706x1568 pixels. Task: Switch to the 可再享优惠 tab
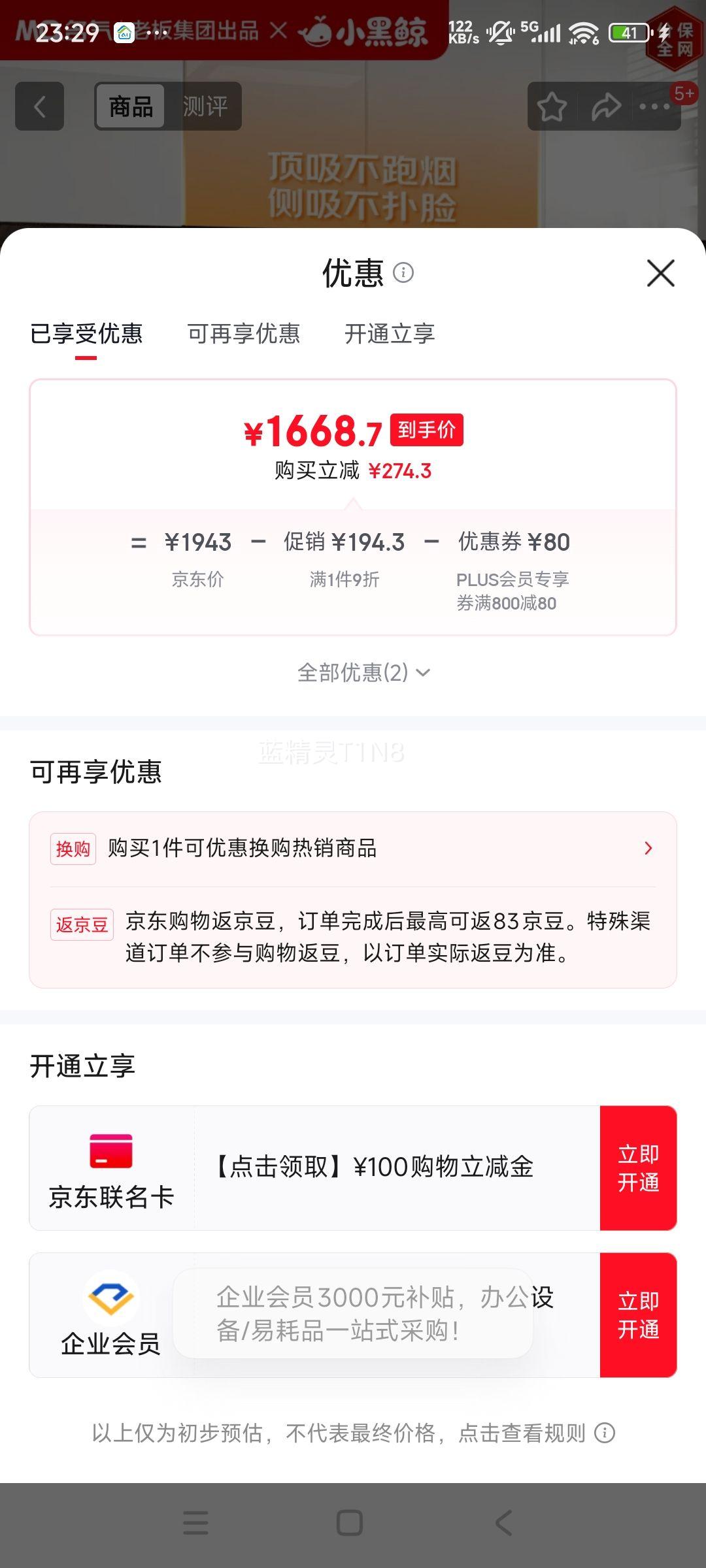245,334
